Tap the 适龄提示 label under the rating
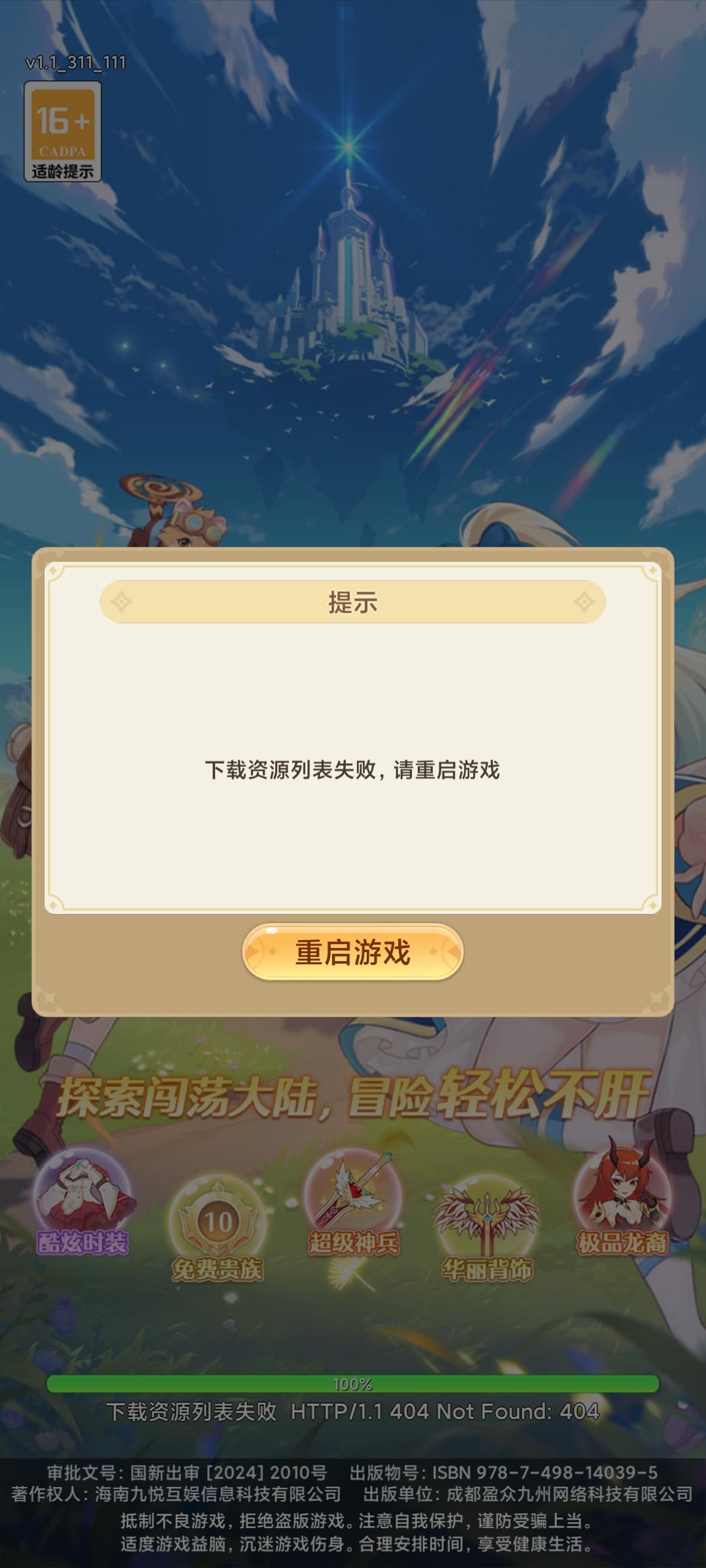The image size is (706, 1568). point(62,171)
